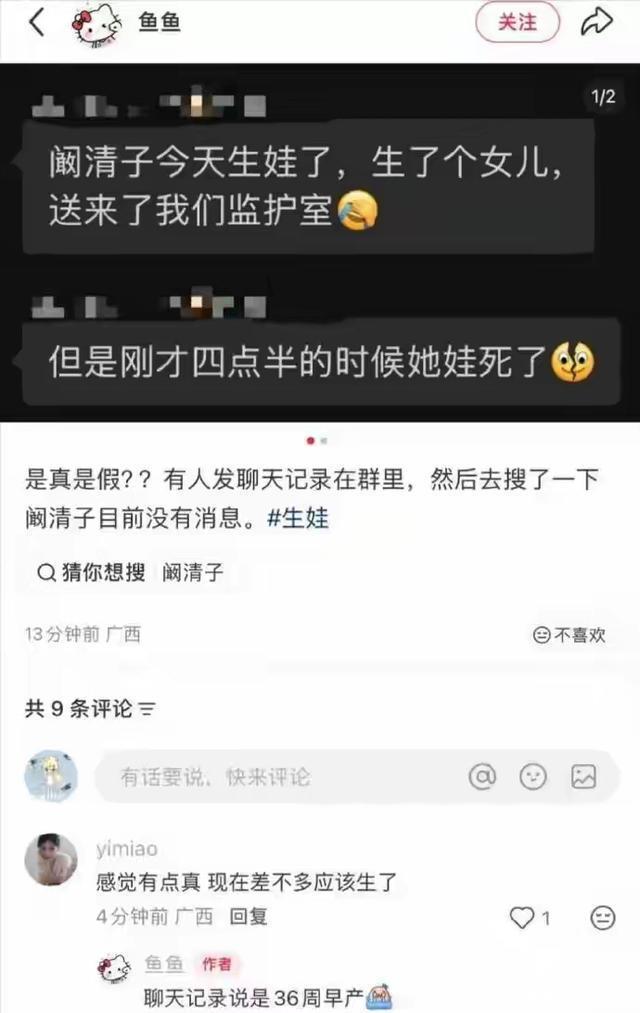The width and height of the screenshot is (640, 1013).
Task: Open the comment sort menu
Action: tap(147, 709)
